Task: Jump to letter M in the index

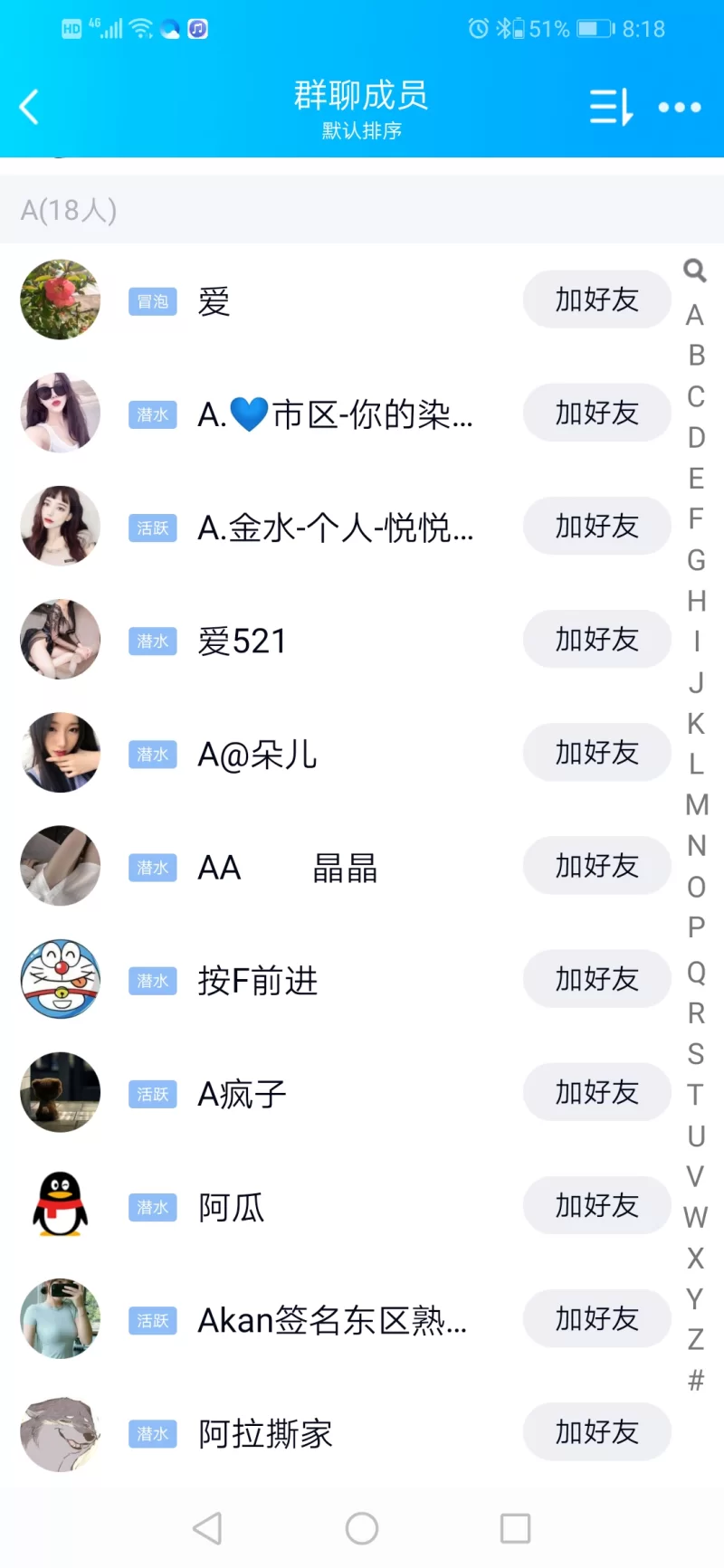Action: pos(696,804)
